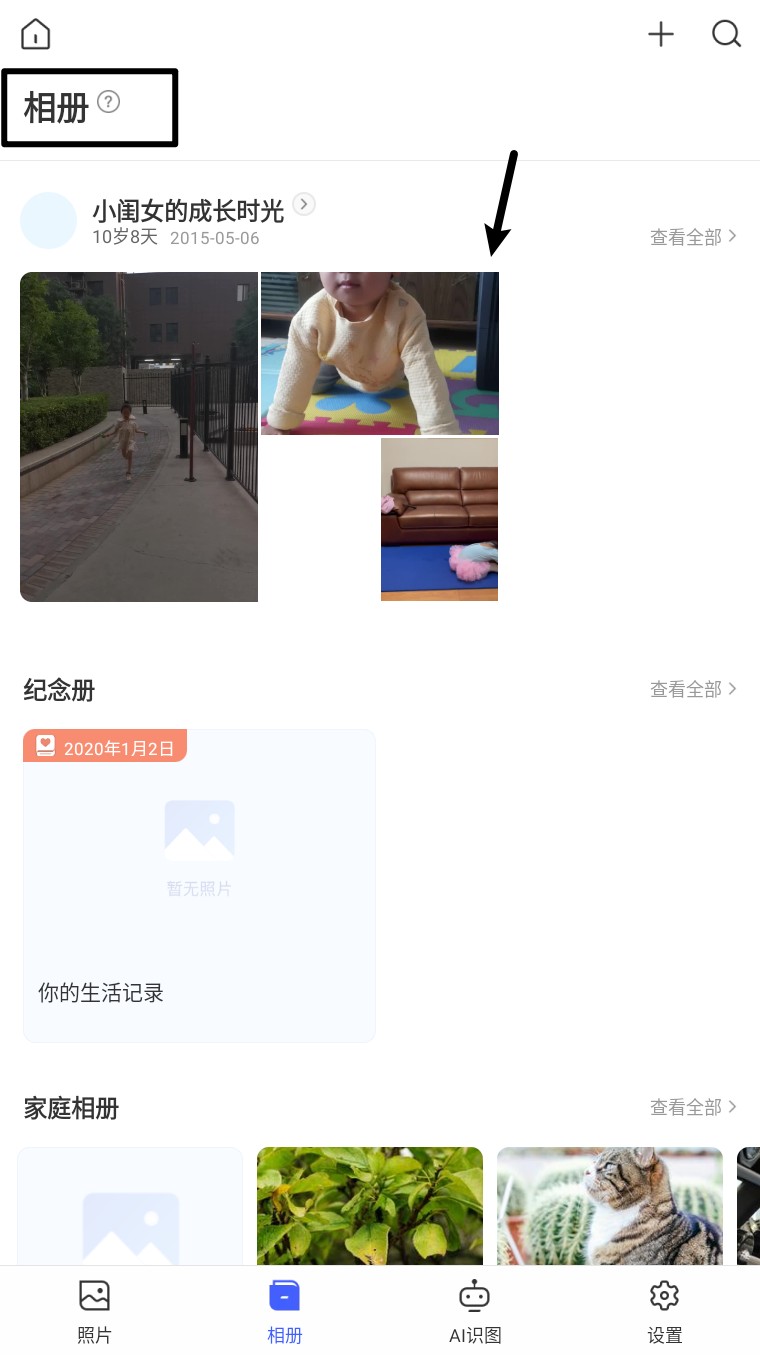Open the search magnifier icon
This screenshot has width=760, height=1355.
726,34
